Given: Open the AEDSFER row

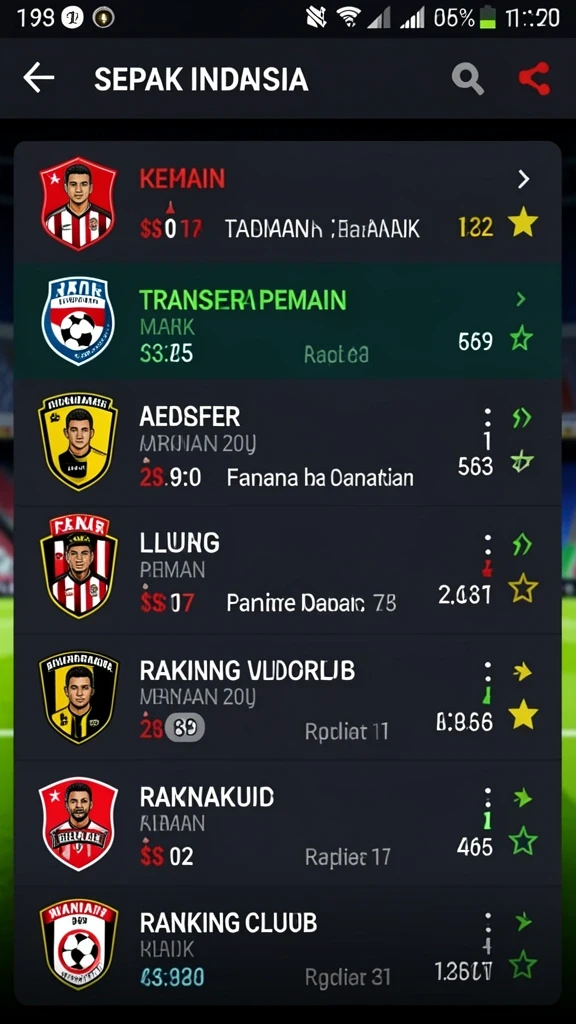Looking at the screenshot, I should [x=287, y=442].
